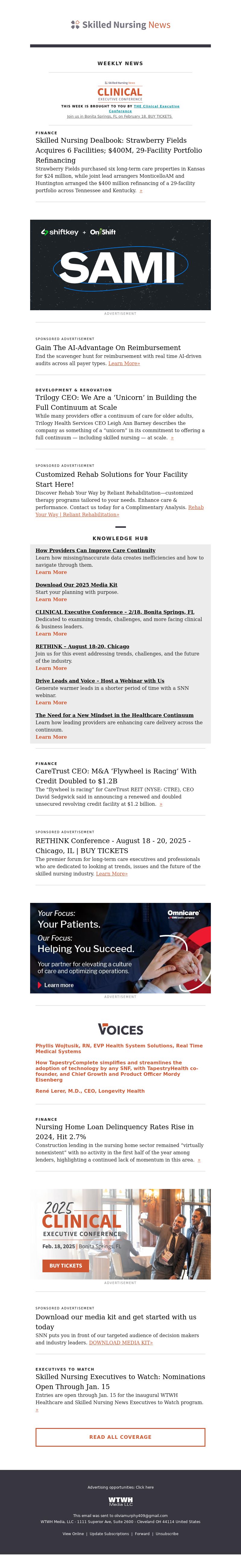
Task: Tap the READ ALL COVERAGE button
Action: [120, 1436]
